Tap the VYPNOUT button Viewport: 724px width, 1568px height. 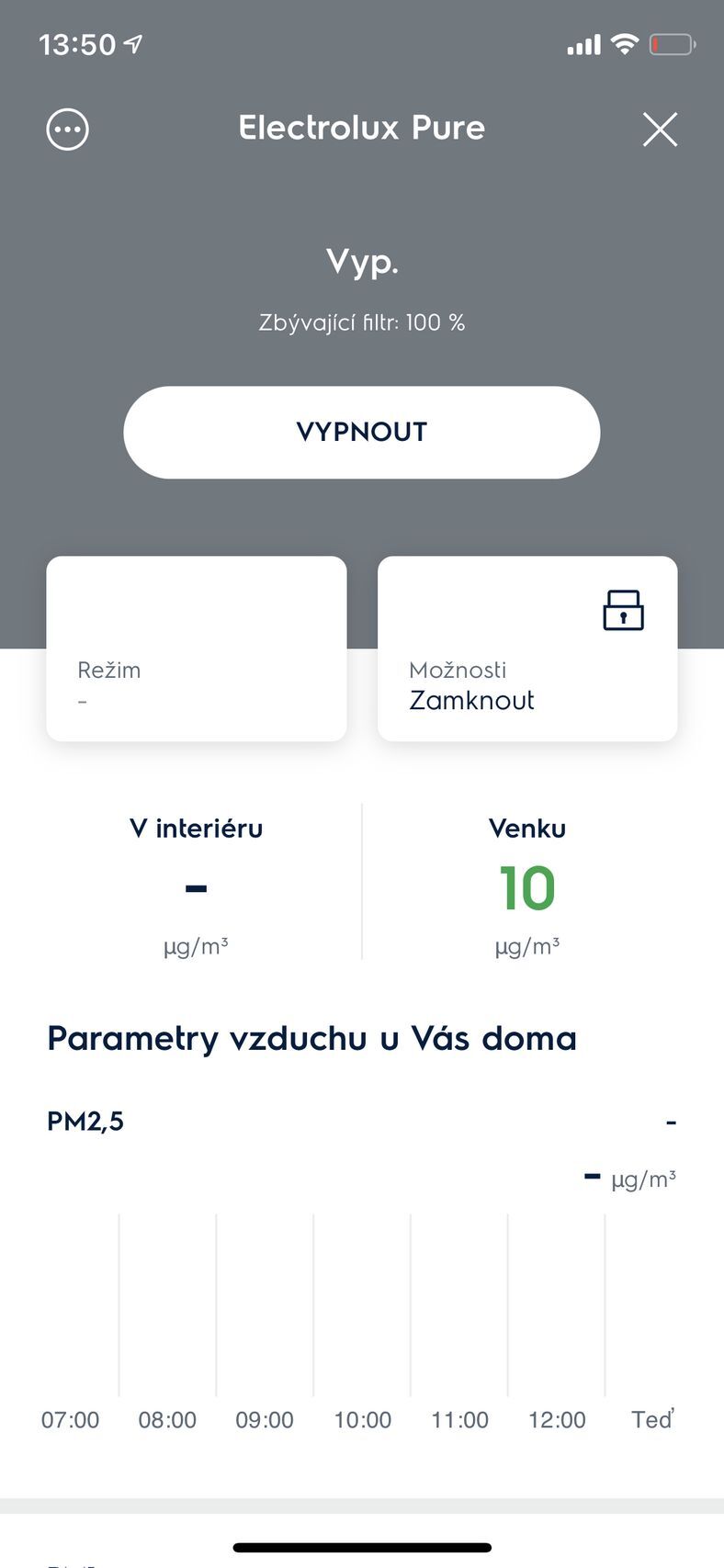point(362,432)
